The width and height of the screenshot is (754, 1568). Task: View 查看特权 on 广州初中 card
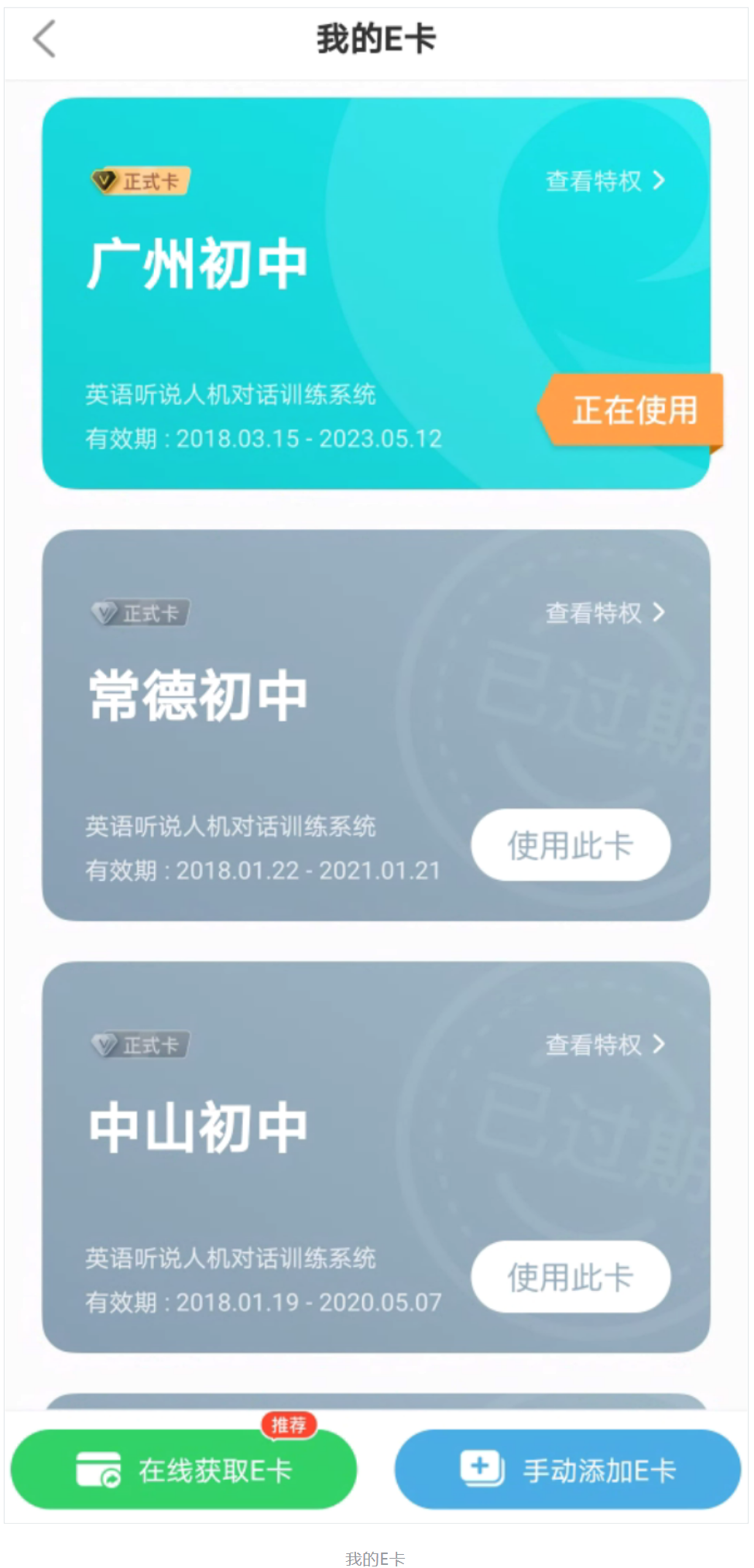click(x=605, y=181)
